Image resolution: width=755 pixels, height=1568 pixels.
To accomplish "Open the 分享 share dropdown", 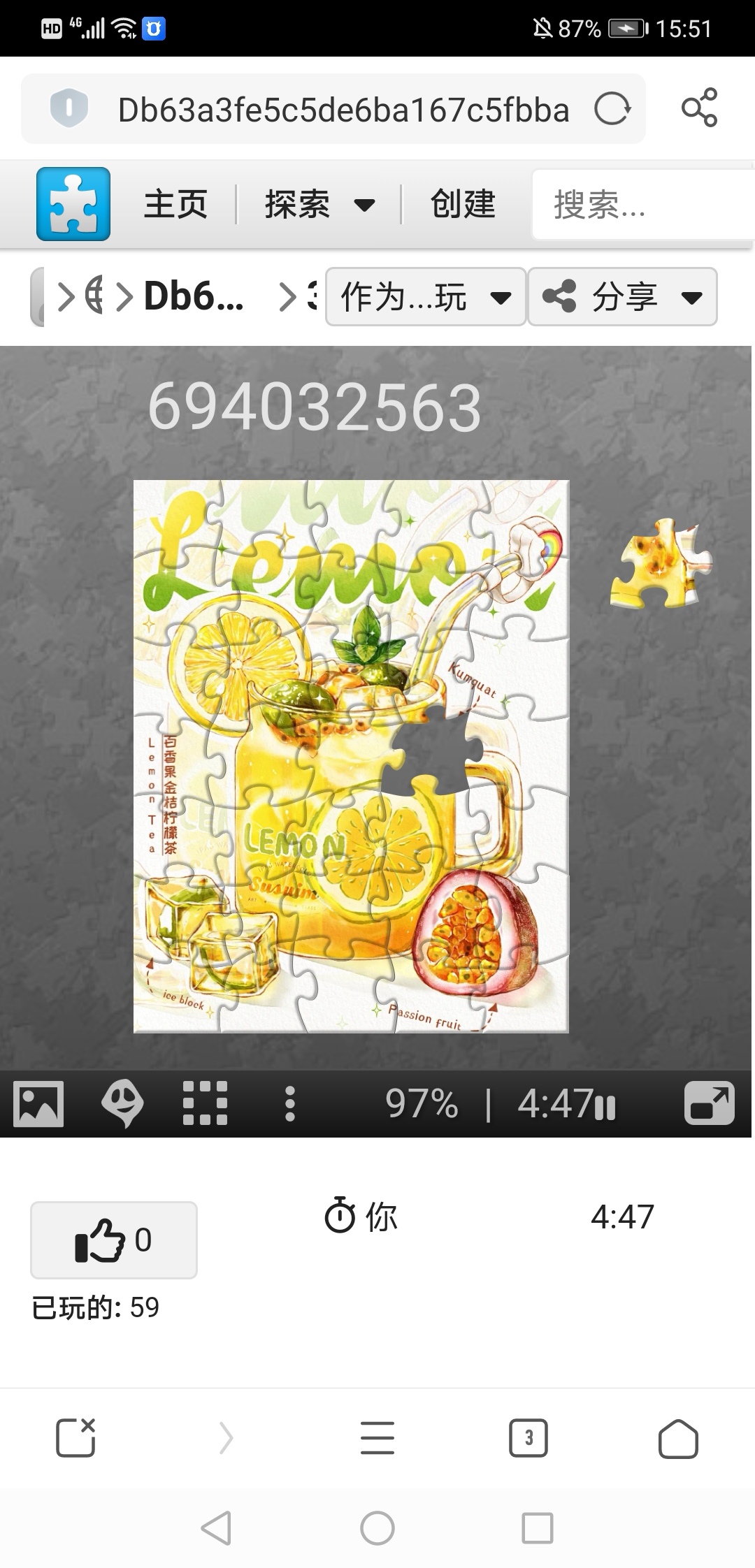I will tap(623, 297).
